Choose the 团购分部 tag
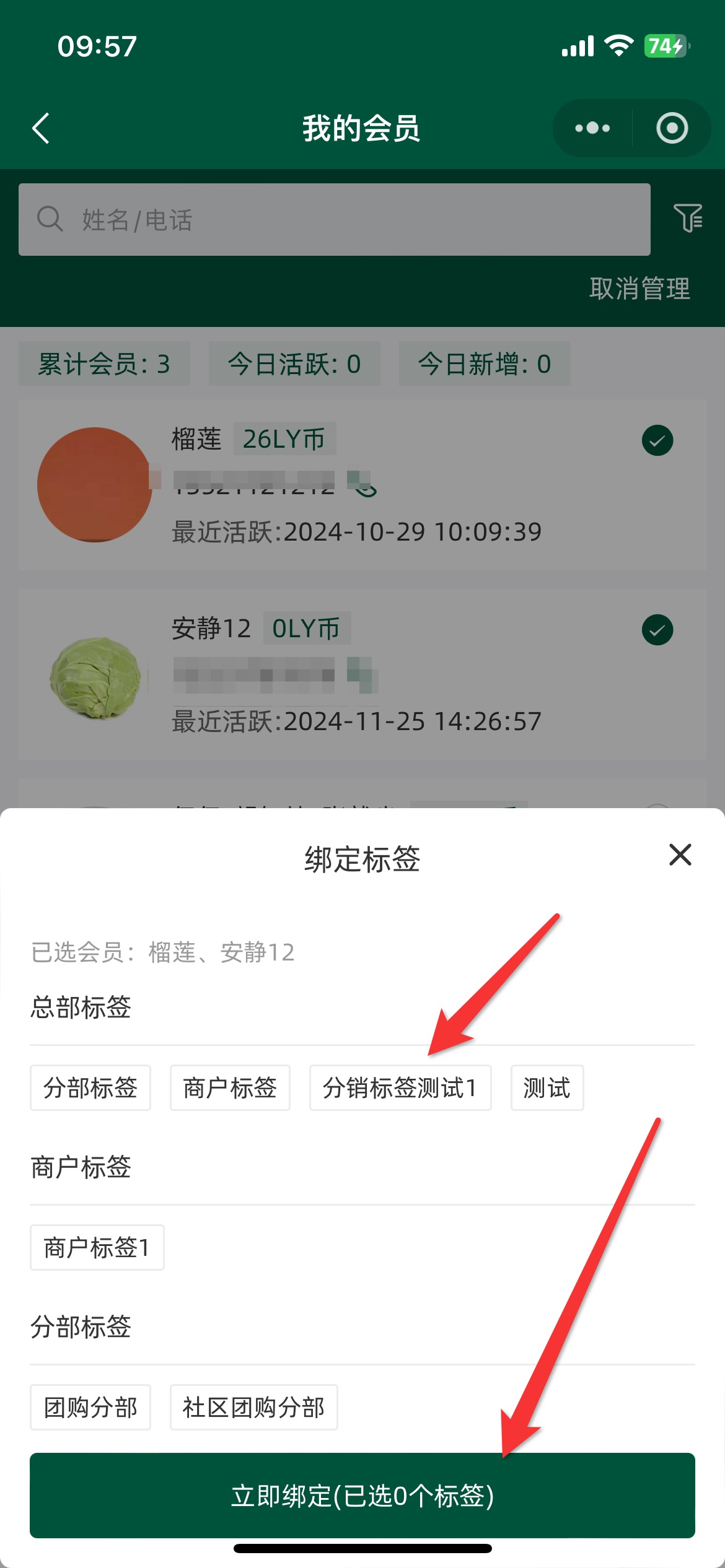The image size is (725, 1568). click(x=90, y=1408)
